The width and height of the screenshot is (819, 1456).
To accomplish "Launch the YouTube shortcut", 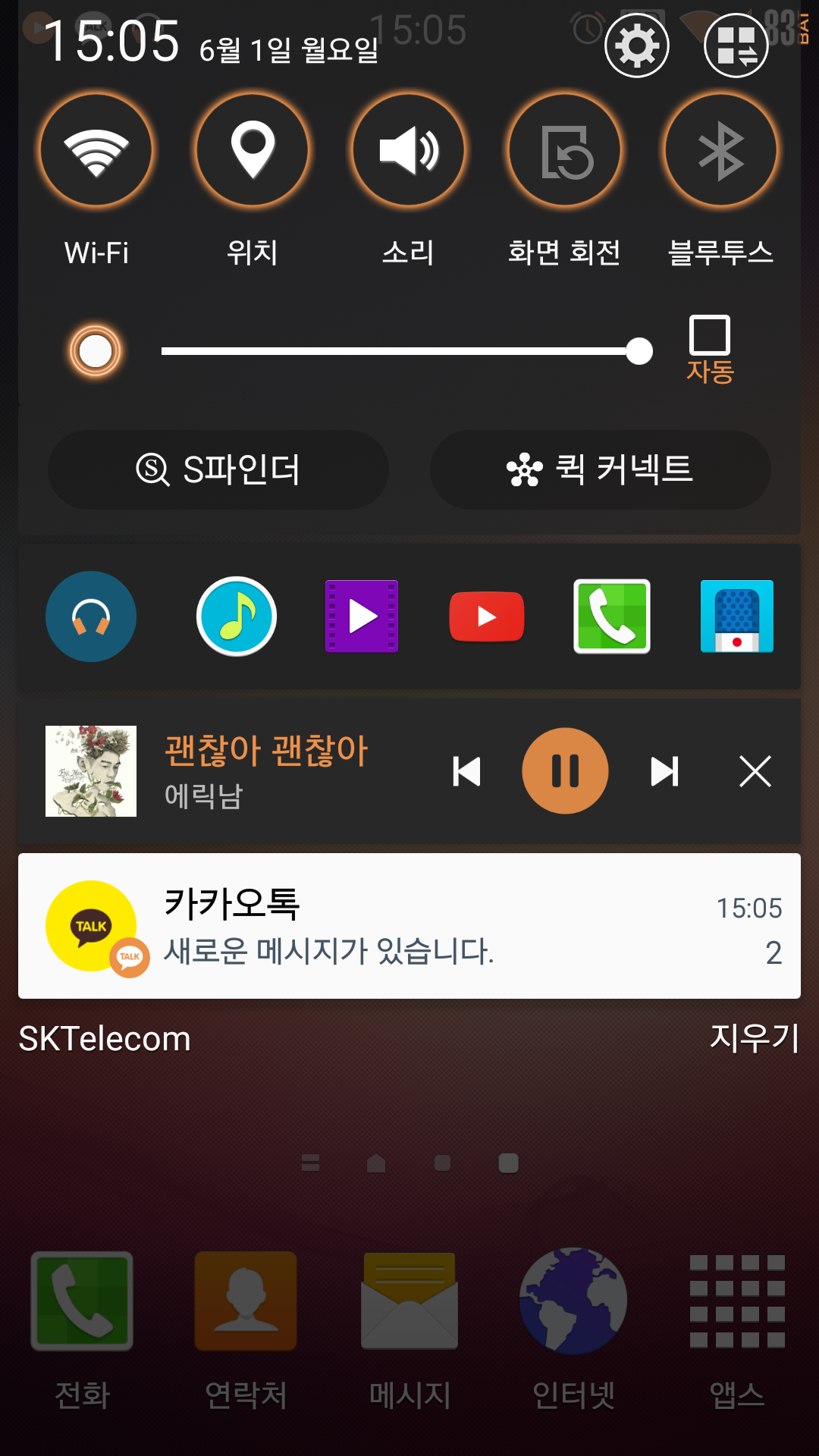I will [x=487, y=617].
